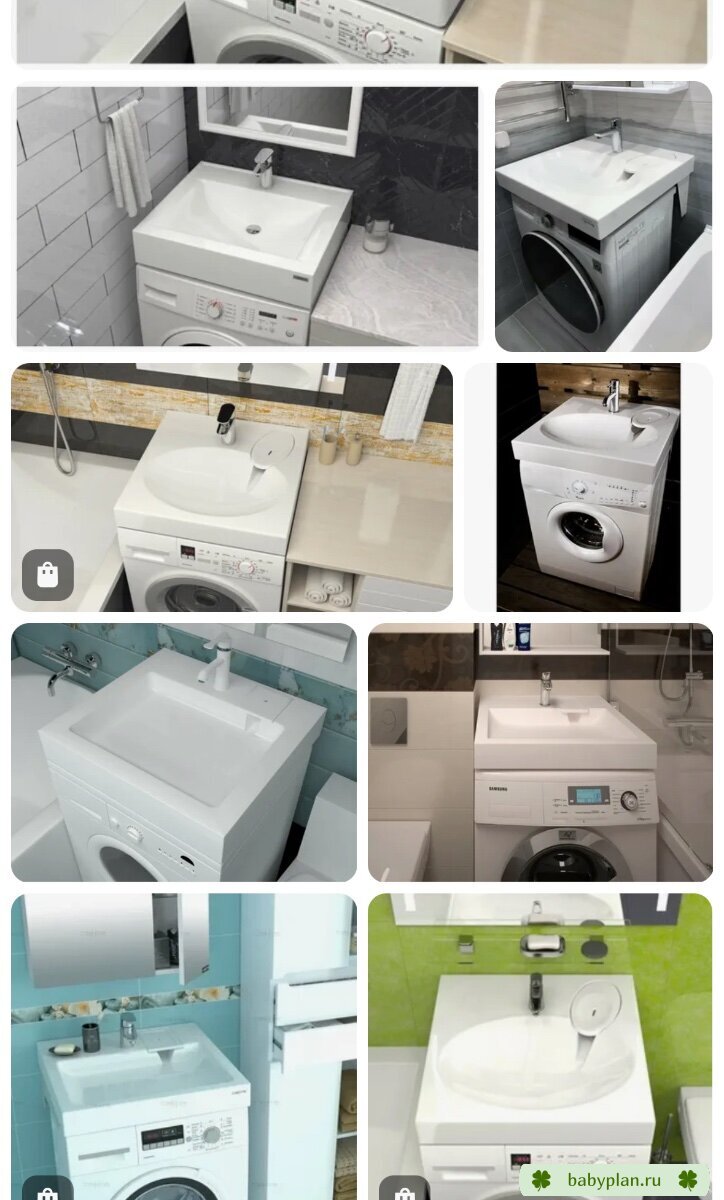Image resolution: width=724 pixels, height=1200 pixels.
Task: Open the blue bathroom photo with mirror cabinet
Action: 184,1047
